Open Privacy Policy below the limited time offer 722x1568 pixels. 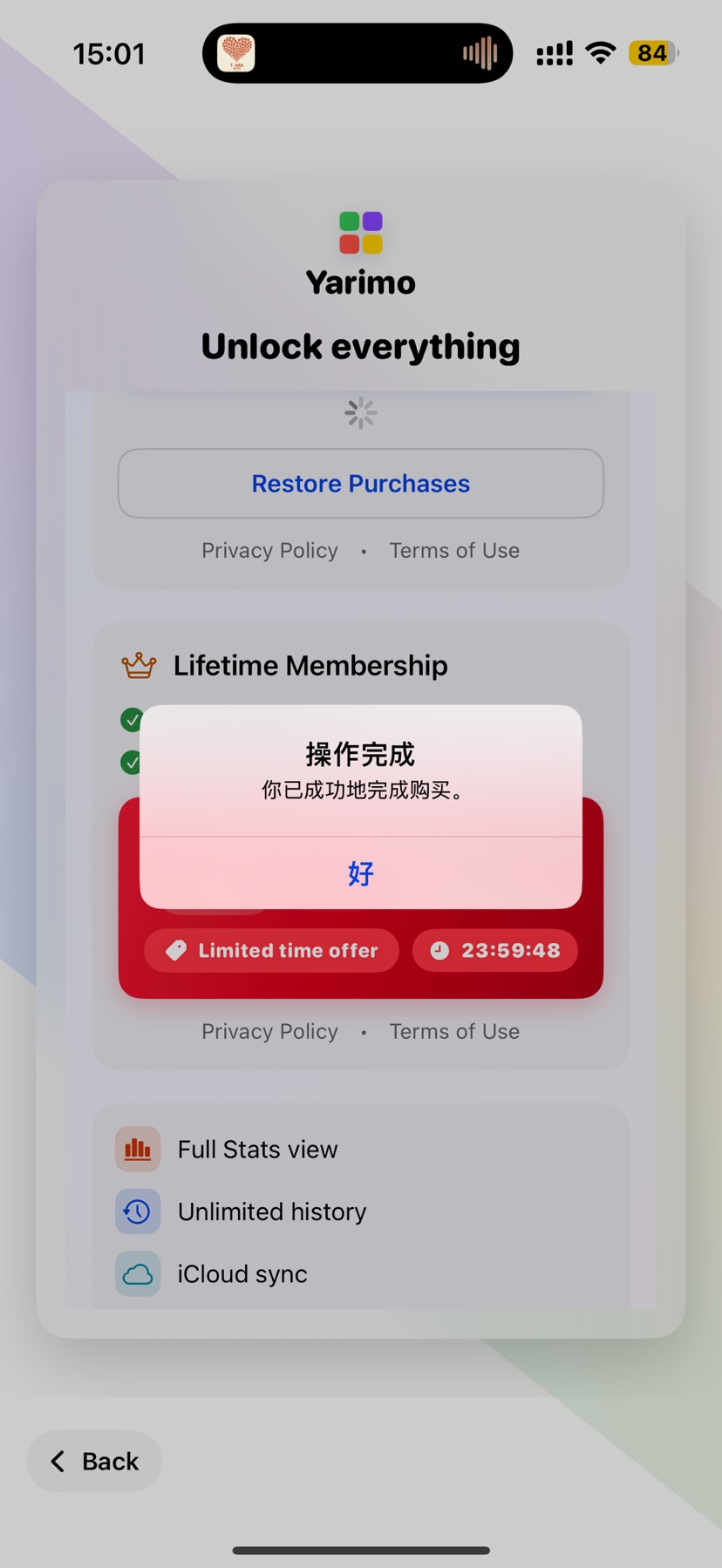tap(269, 1032)
